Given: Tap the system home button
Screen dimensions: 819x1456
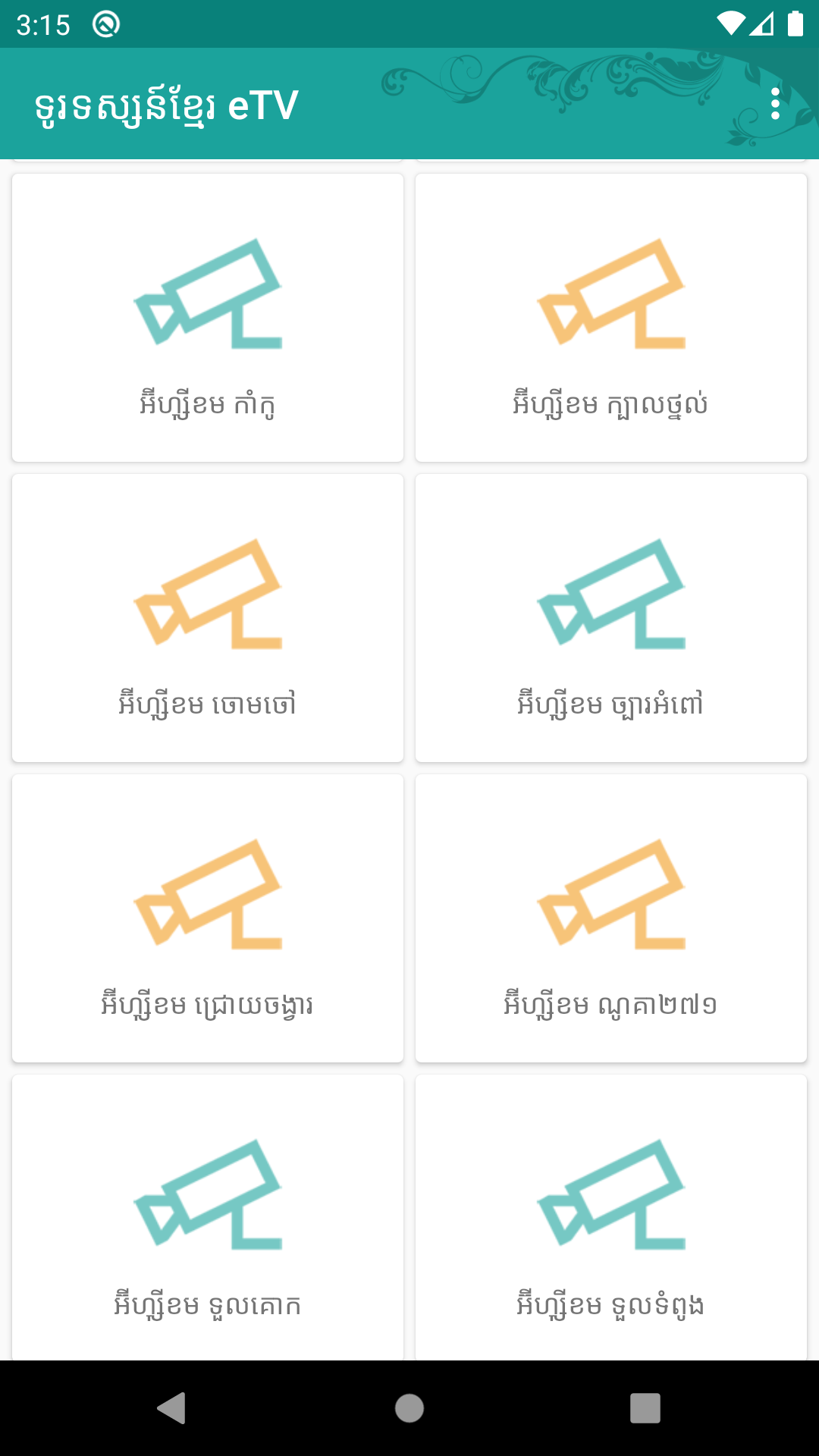Looking at the screenshot, I should pos(409,1408).
